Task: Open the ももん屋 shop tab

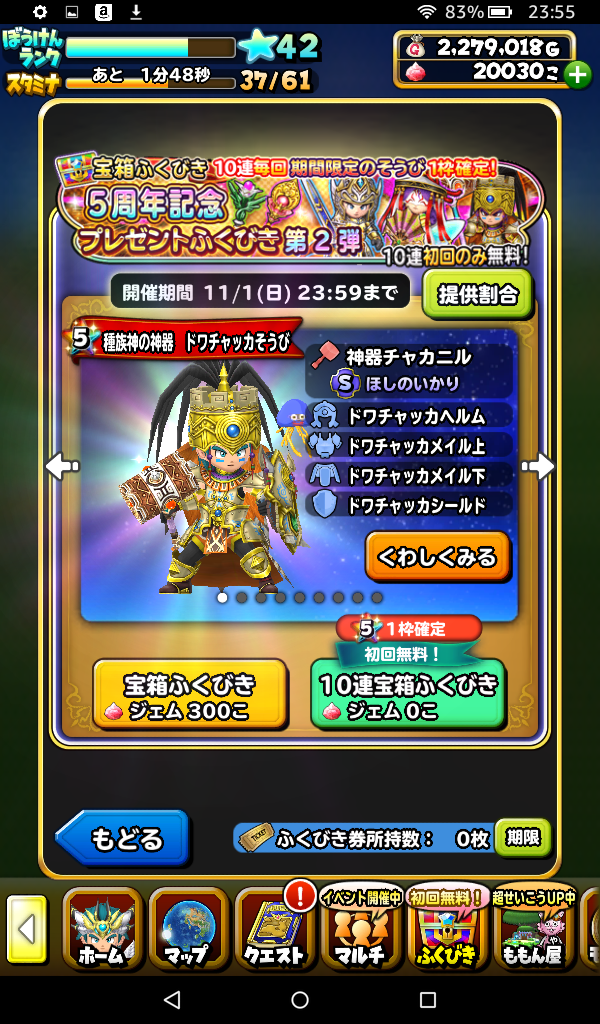Action: (534, 930)
